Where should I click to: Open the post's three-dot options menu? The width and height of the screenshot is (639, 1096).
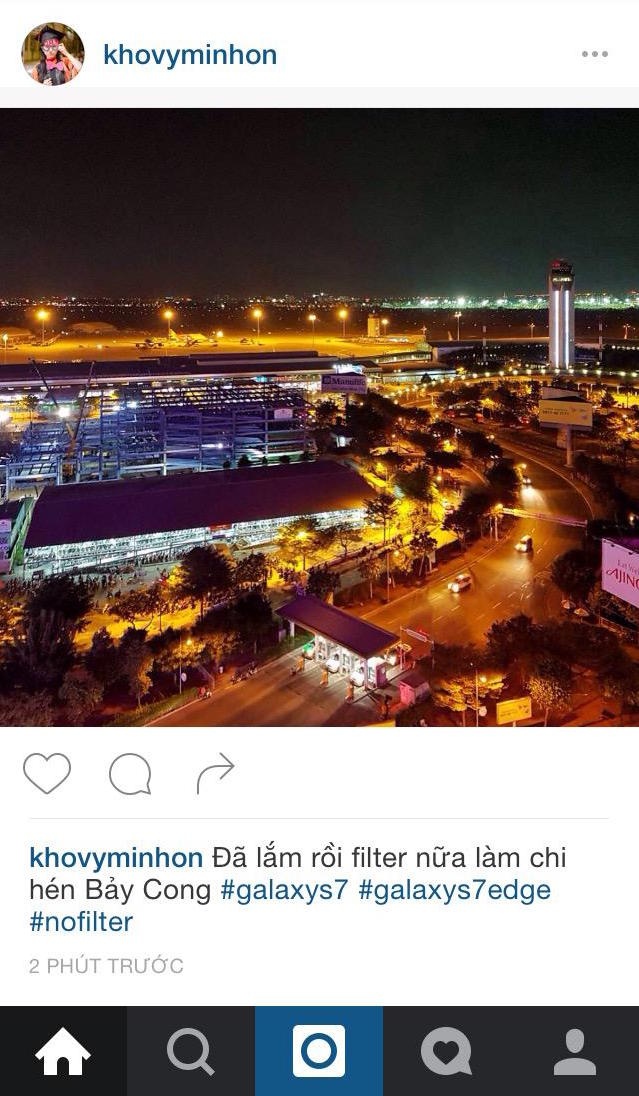(x=595, y=54)
